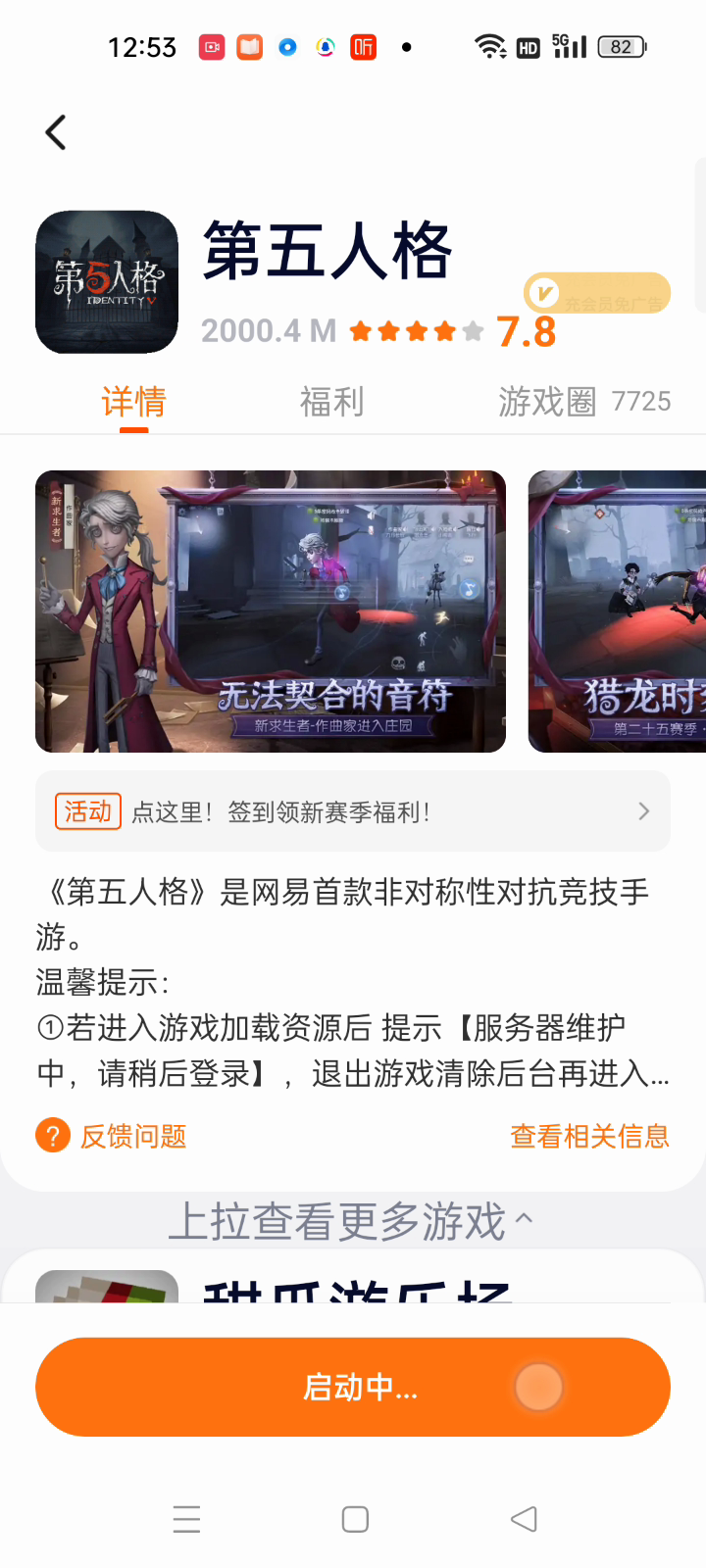Tap the member ad-free badge
The width and height of the screenshot is (706, 1568).
point(596,293)
